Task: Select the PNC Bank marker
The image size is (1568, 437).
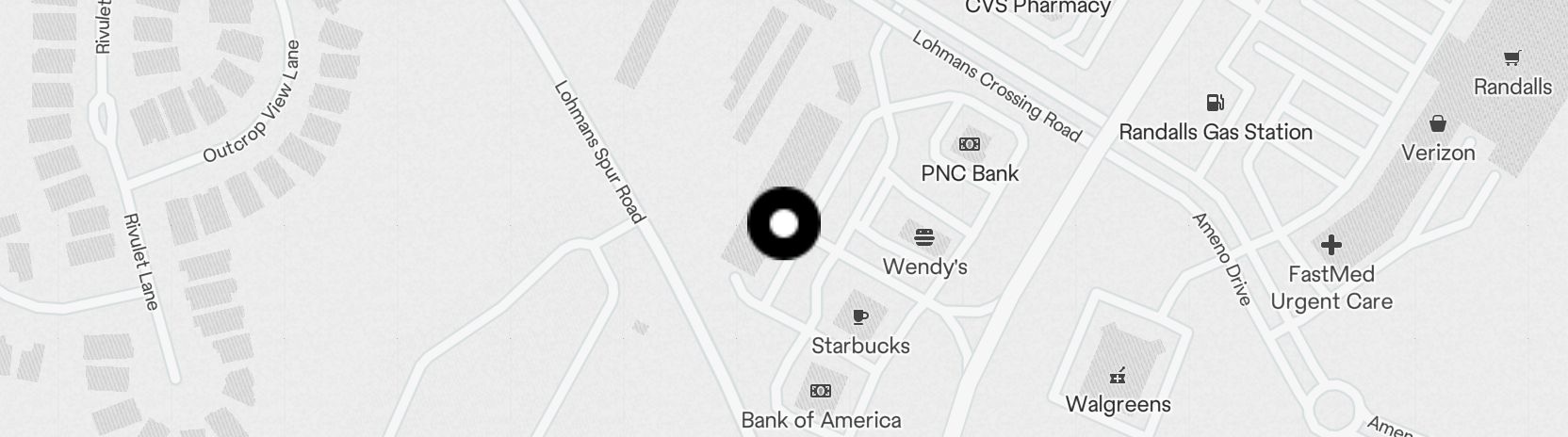Action: 970,144
